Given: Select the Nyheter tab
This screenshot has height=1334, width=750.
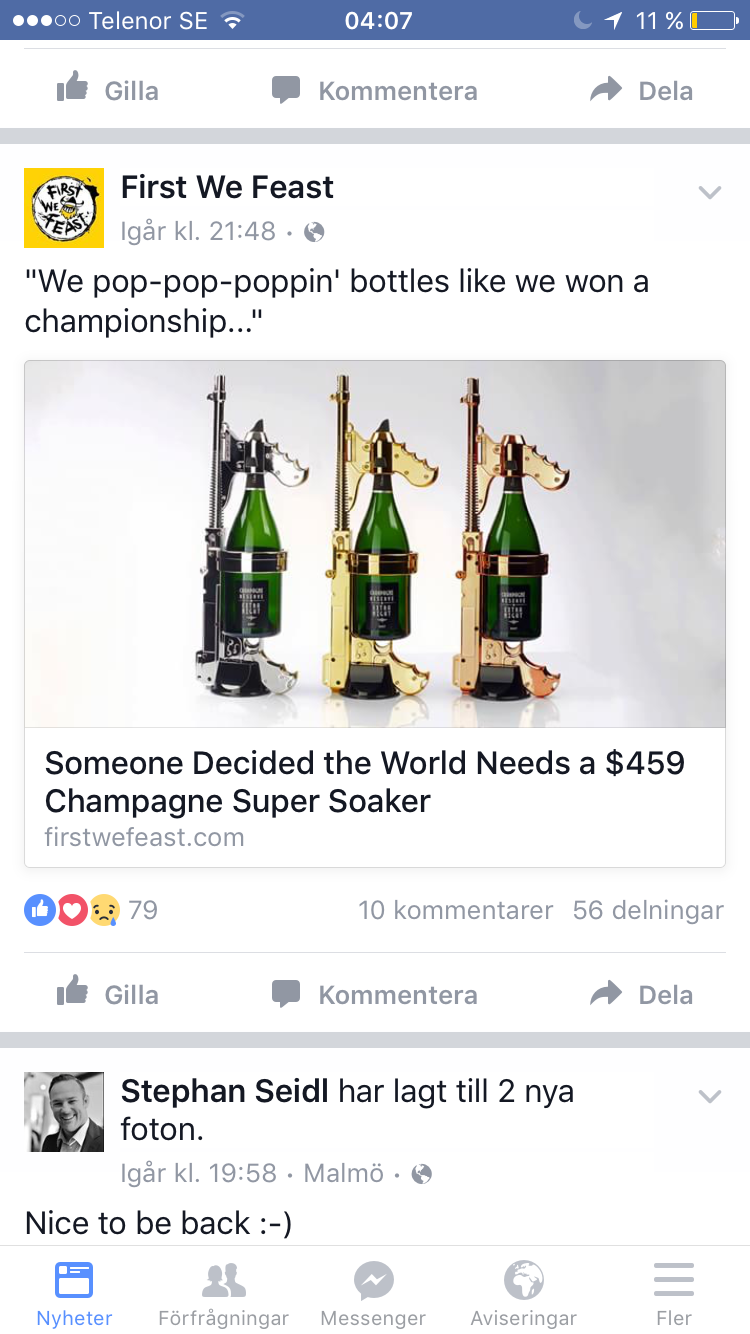Looking at the screenshot, I should 74,1294.
